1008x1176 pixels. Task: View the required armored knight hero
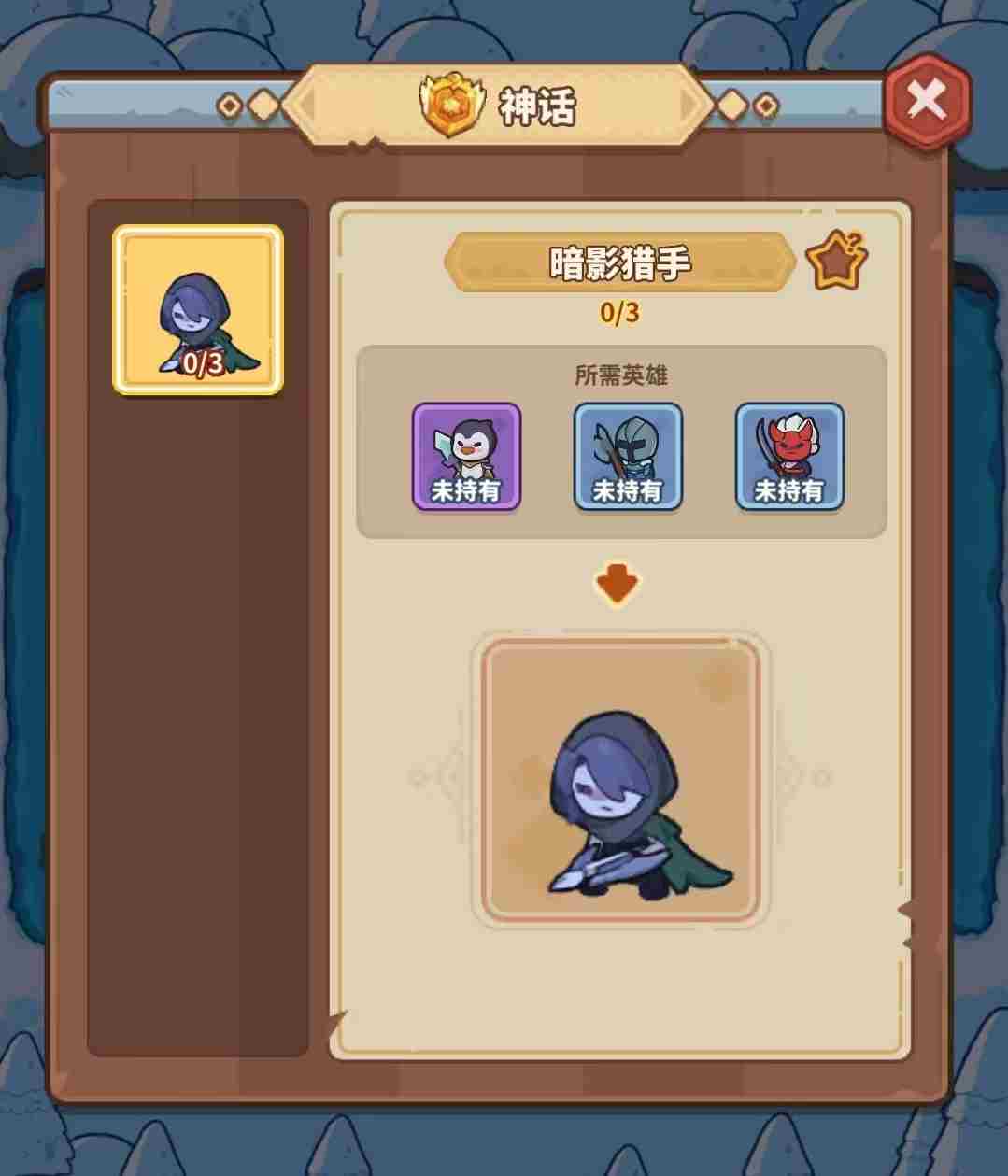tap(628, 456)
